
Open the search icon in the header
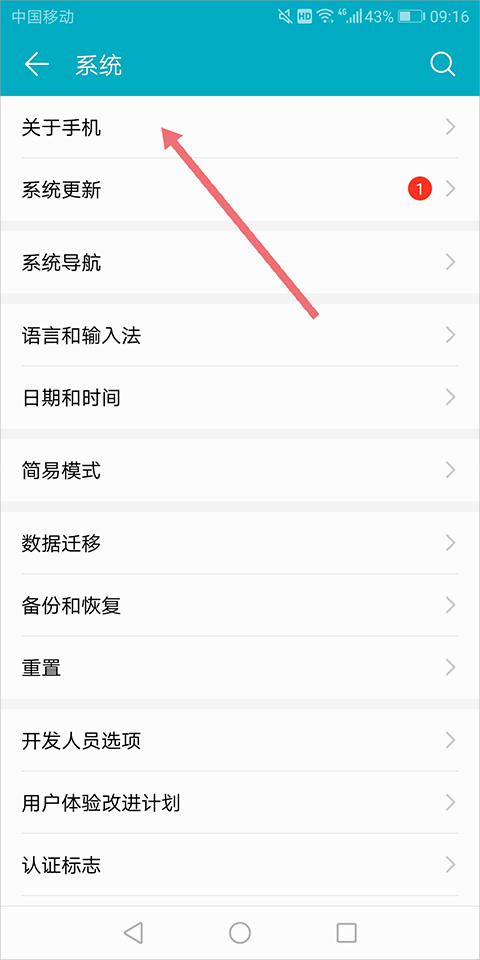point(443,64)
